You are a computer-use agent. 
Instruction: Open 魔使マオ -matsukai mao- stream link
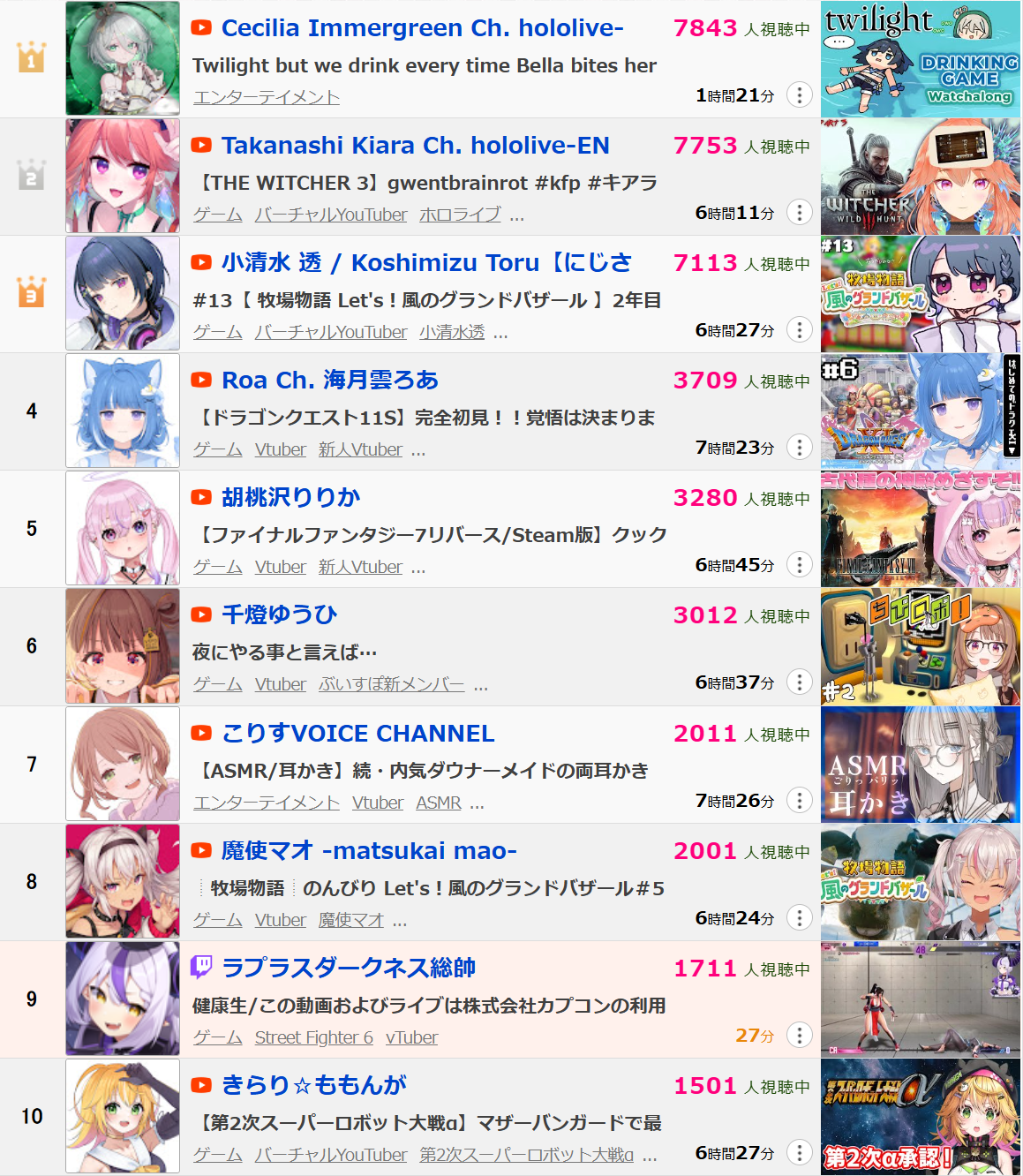pyautogui.click(x=368, y=851)
